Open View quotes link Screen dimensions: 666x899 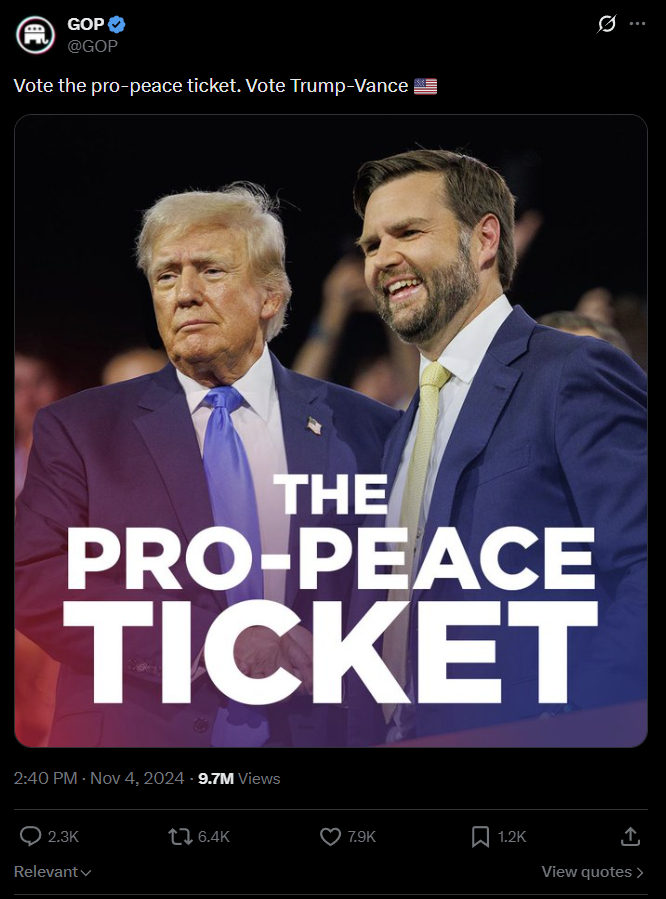[x=592, y=872]
